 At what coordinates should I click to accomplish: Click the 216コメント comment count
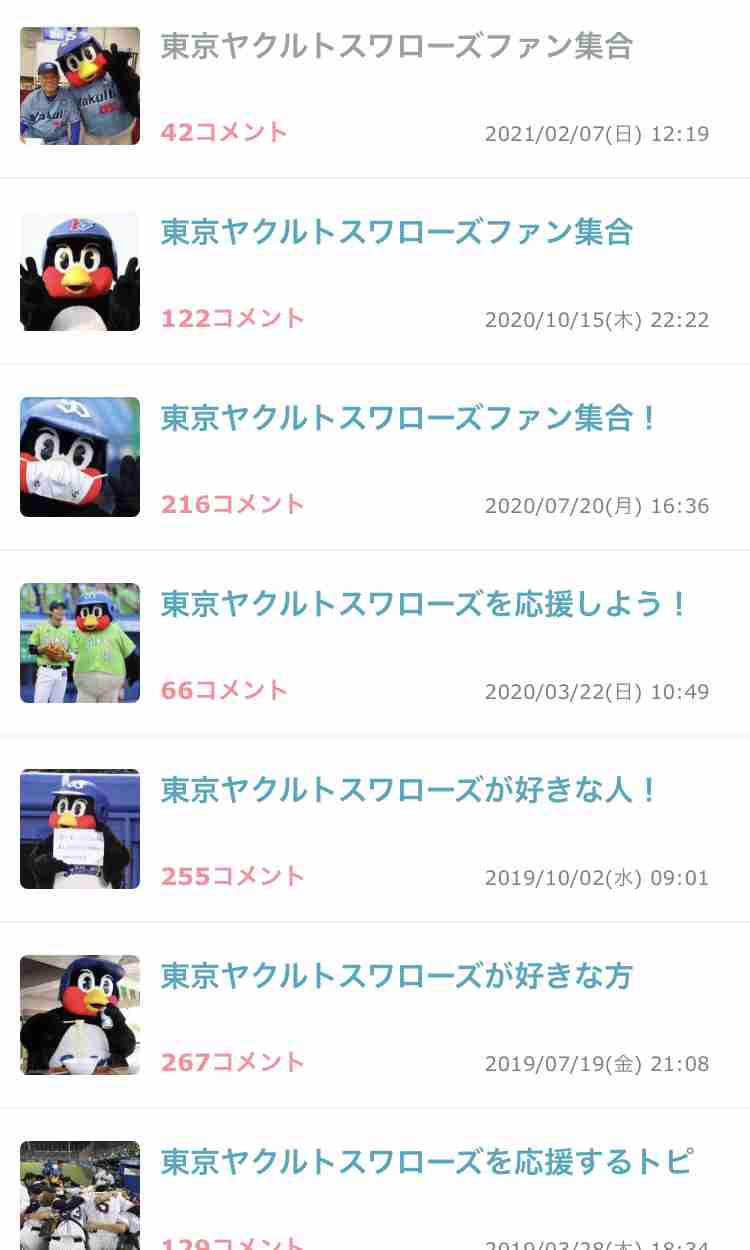coord(233,503)
